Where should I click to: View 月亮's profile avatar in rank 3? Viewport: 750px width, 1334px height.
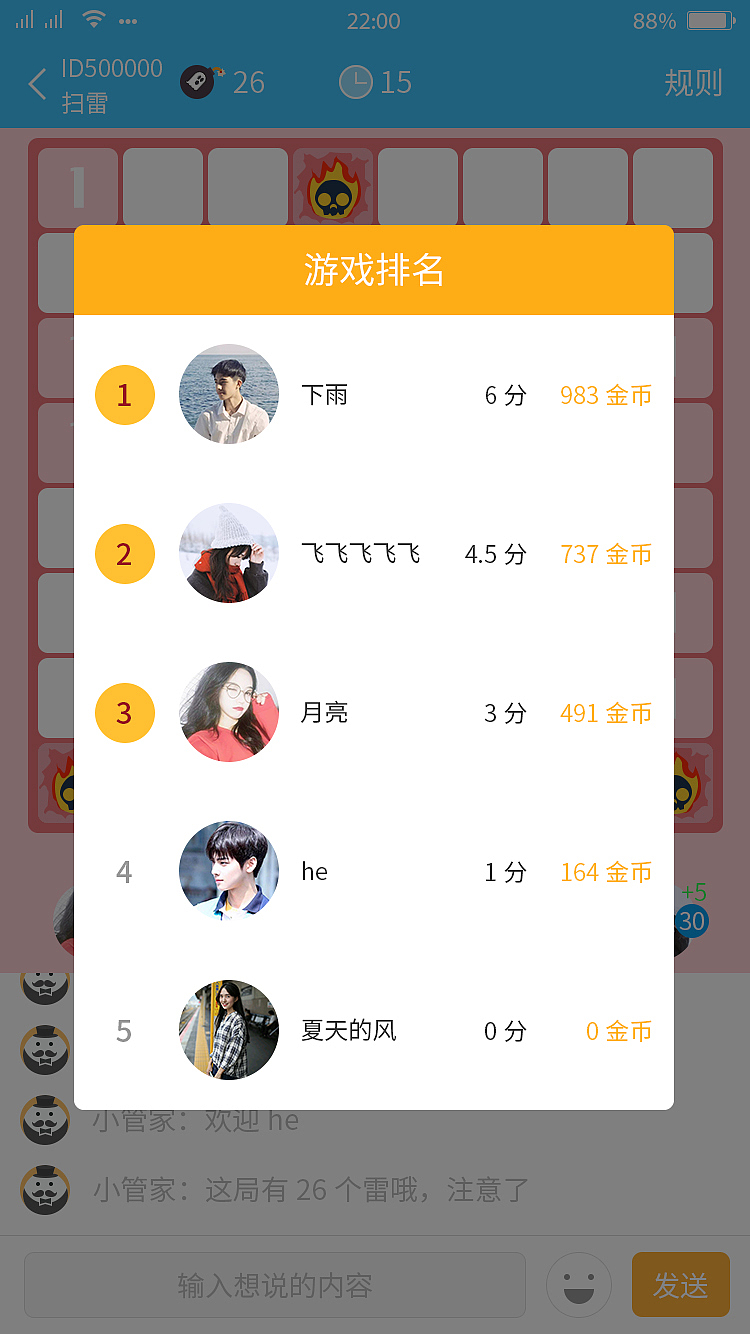point(228,712)
